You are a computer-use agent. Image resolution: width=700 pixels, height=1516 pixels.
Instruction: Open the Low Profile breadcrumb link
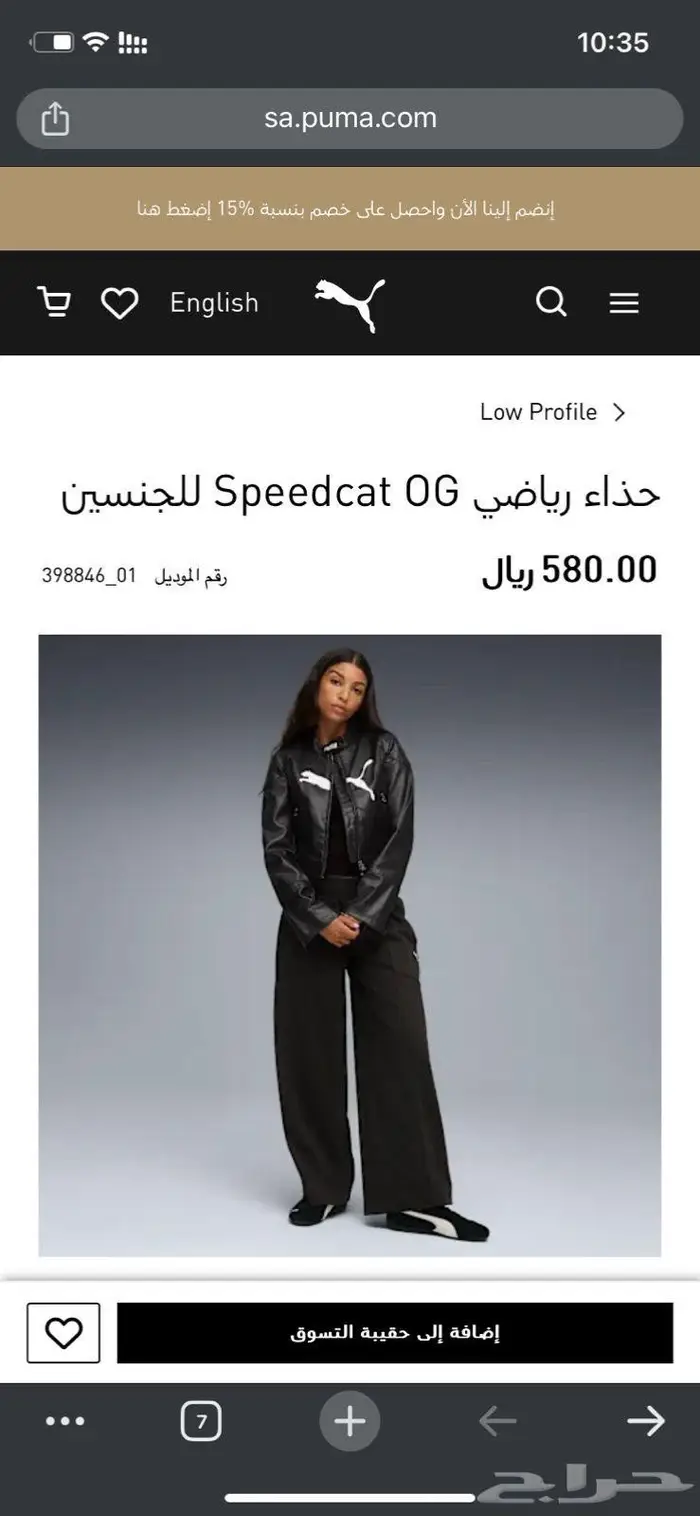[x=552, y=412]
